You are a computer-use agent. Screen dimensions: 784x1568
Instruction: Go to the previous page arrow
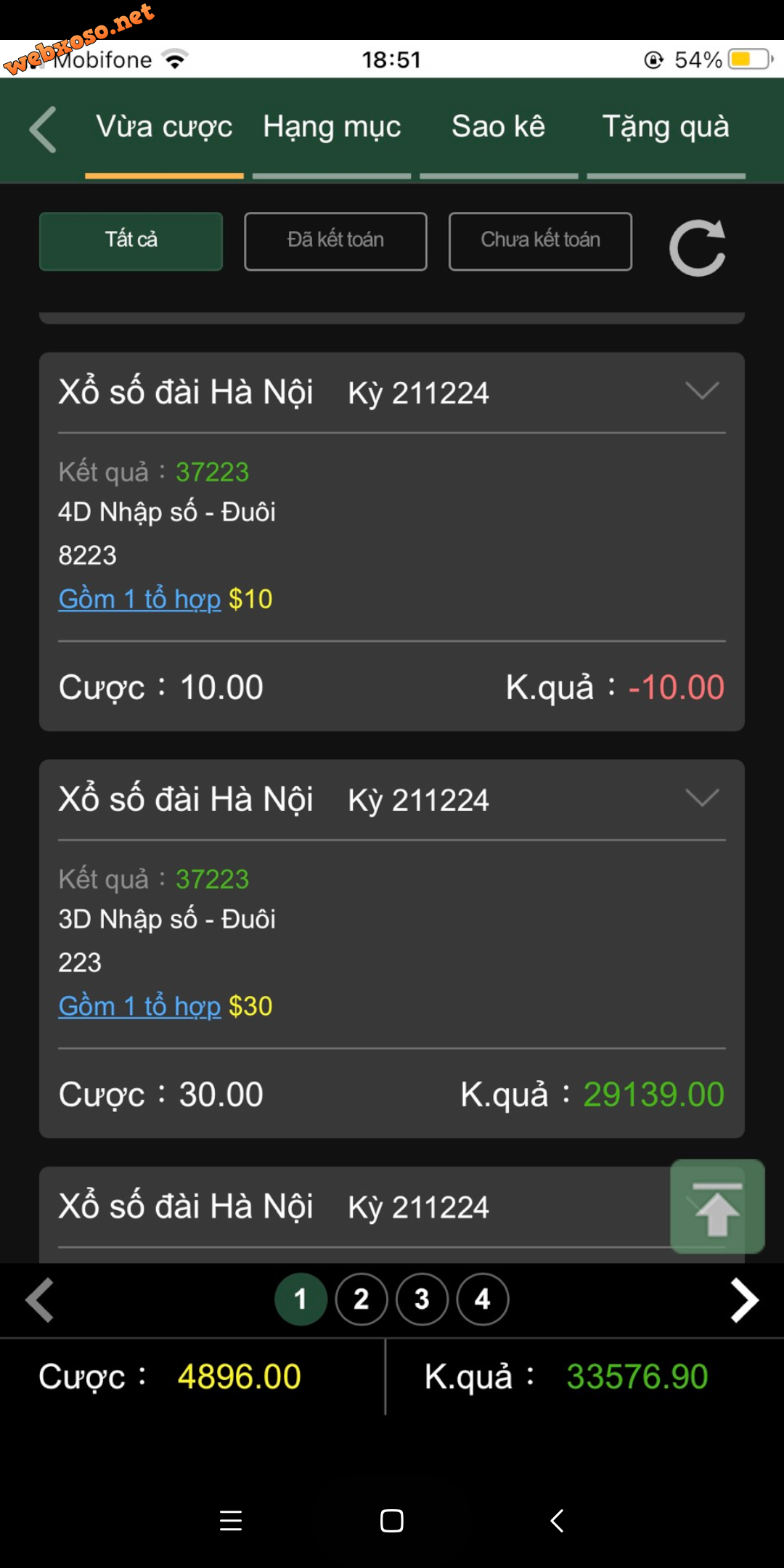(x=40, y=1300)
